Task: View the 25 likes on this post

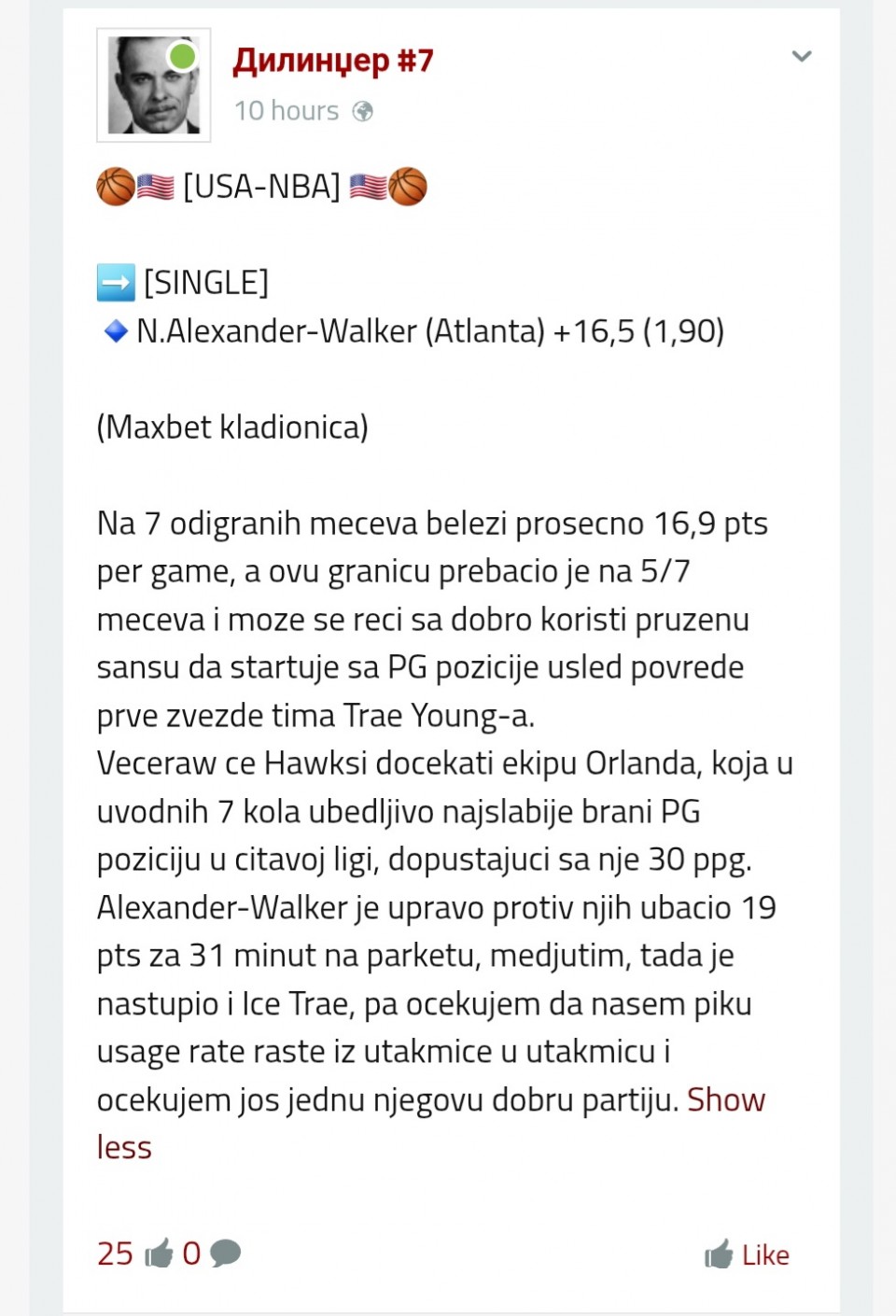Action: click(x=134, y=1253)
